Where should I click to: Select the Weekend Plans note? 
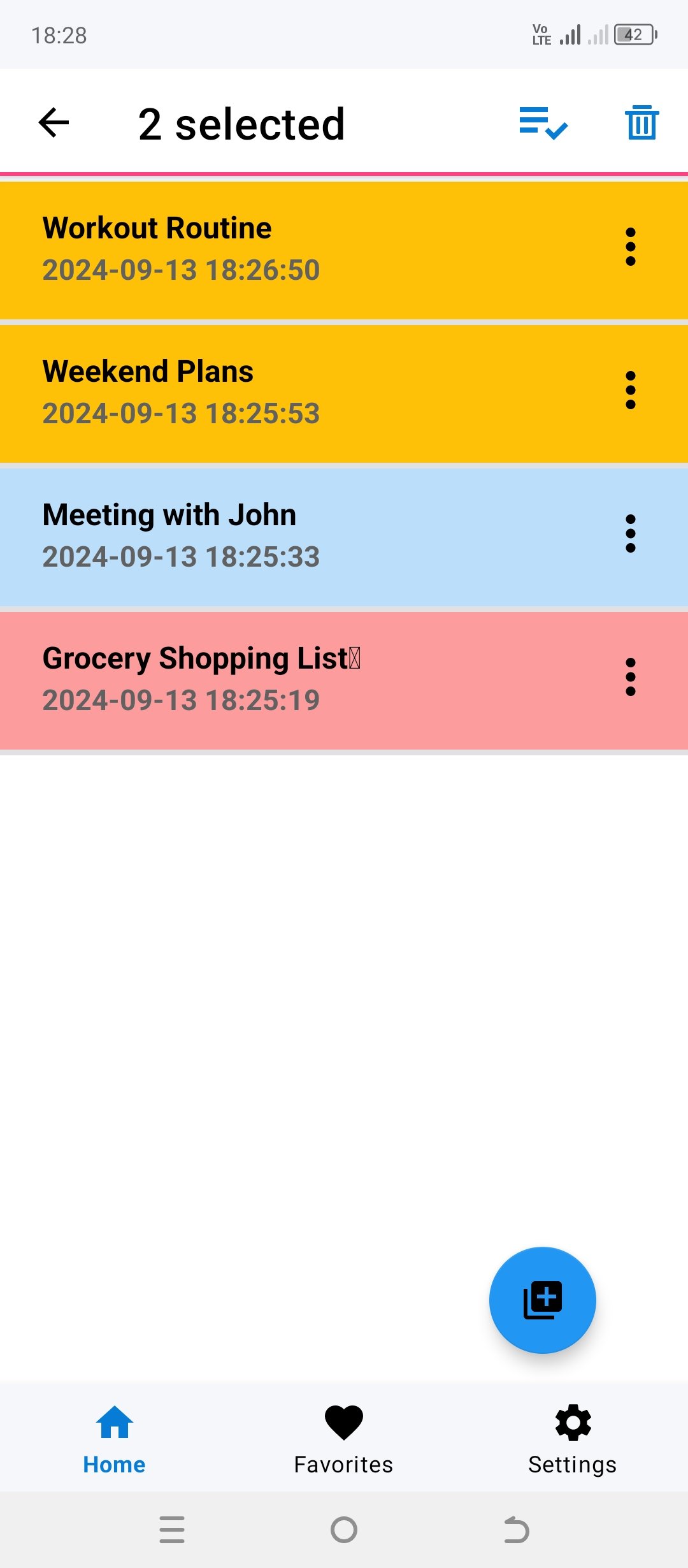[x=255, y=392]
